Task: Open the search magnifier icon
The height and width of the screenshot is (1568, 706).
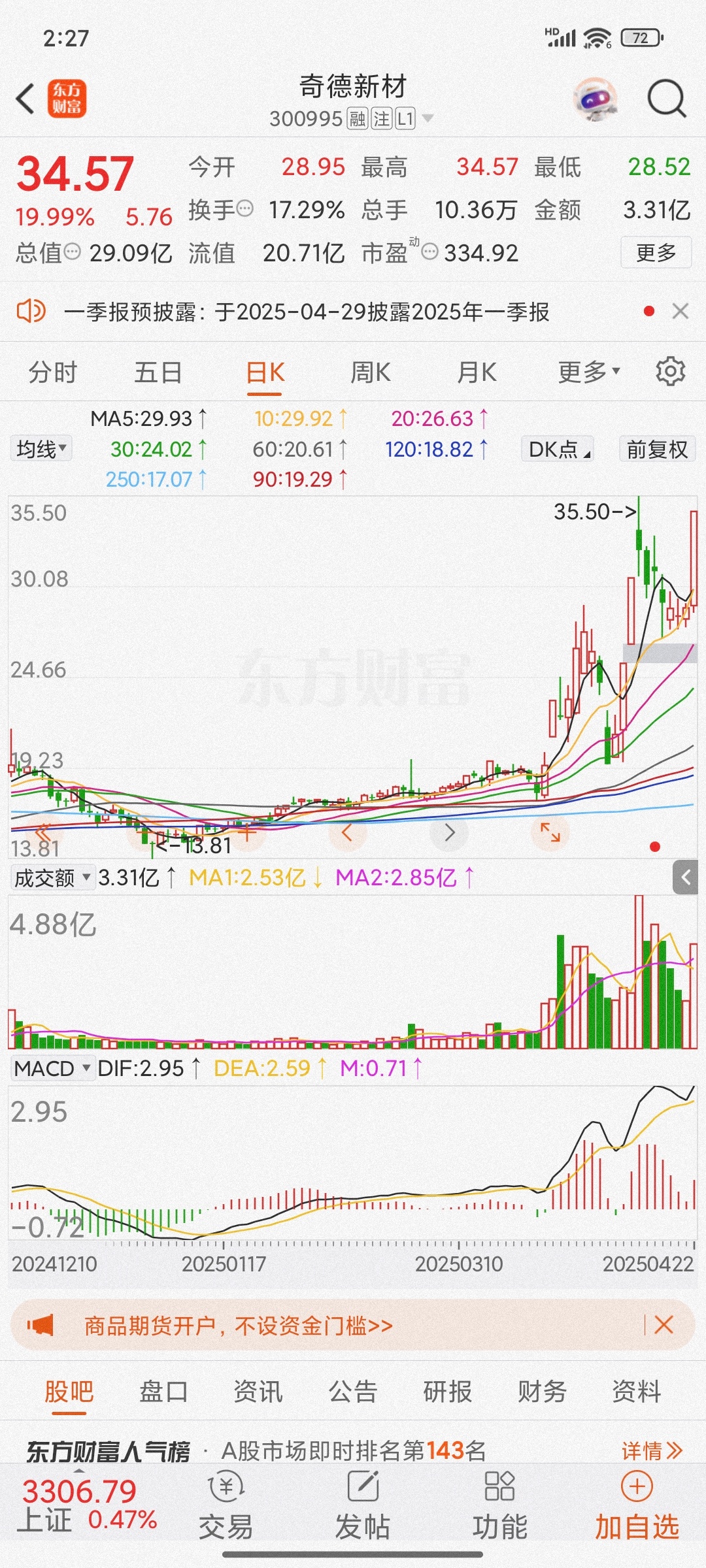Action: 666,99
